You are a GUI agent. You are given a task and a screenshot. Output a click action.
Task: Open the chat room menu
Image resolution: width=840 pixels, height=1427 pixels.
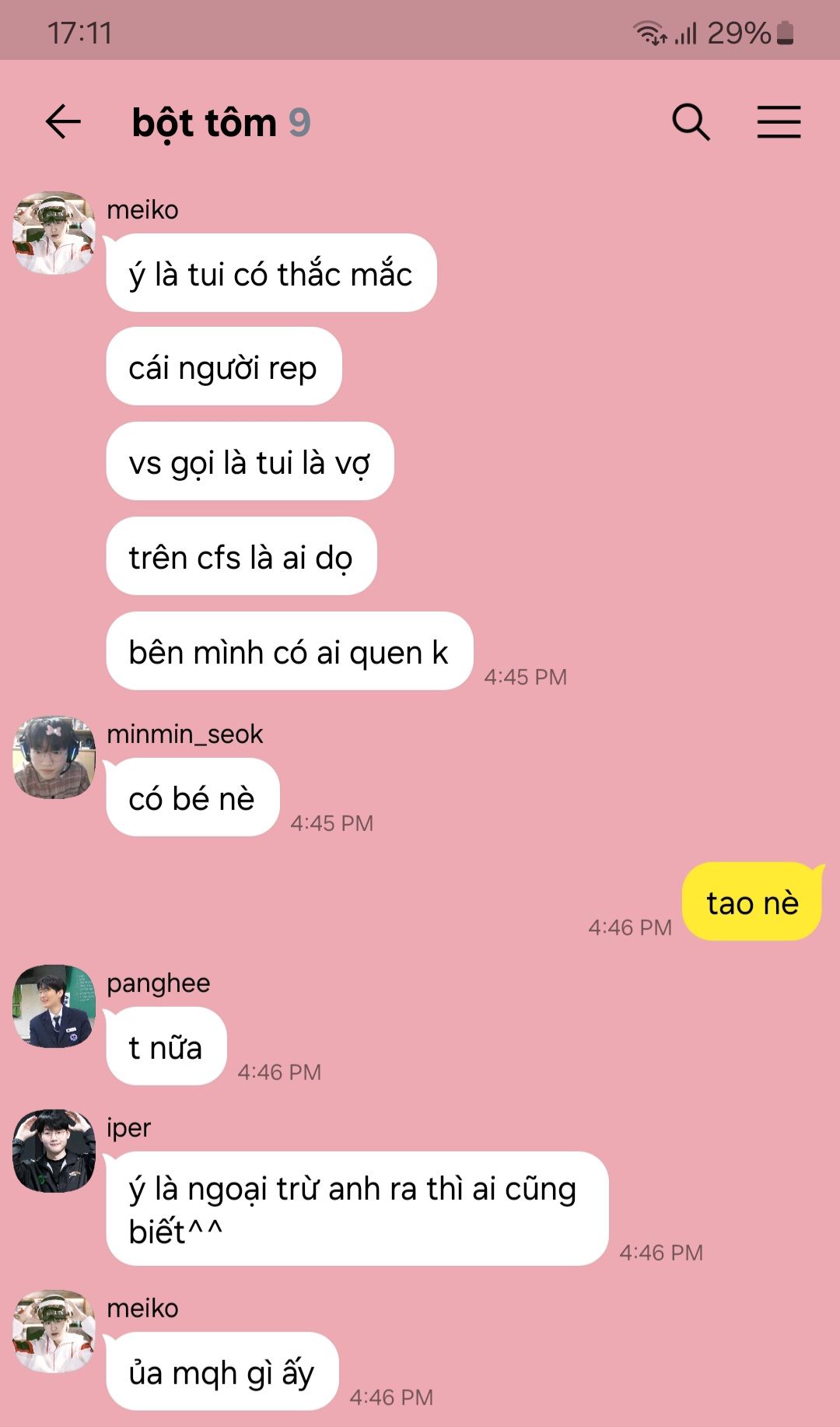(779, 122)
